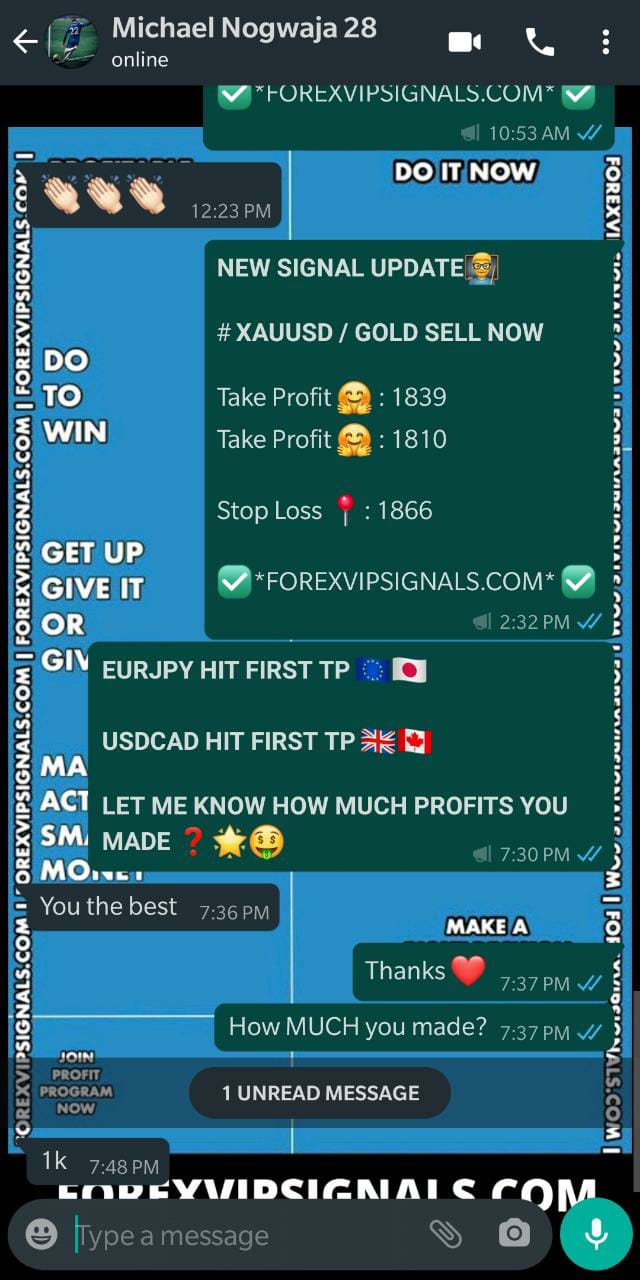Attach a file with the paperclip

tap(446, 1234)
